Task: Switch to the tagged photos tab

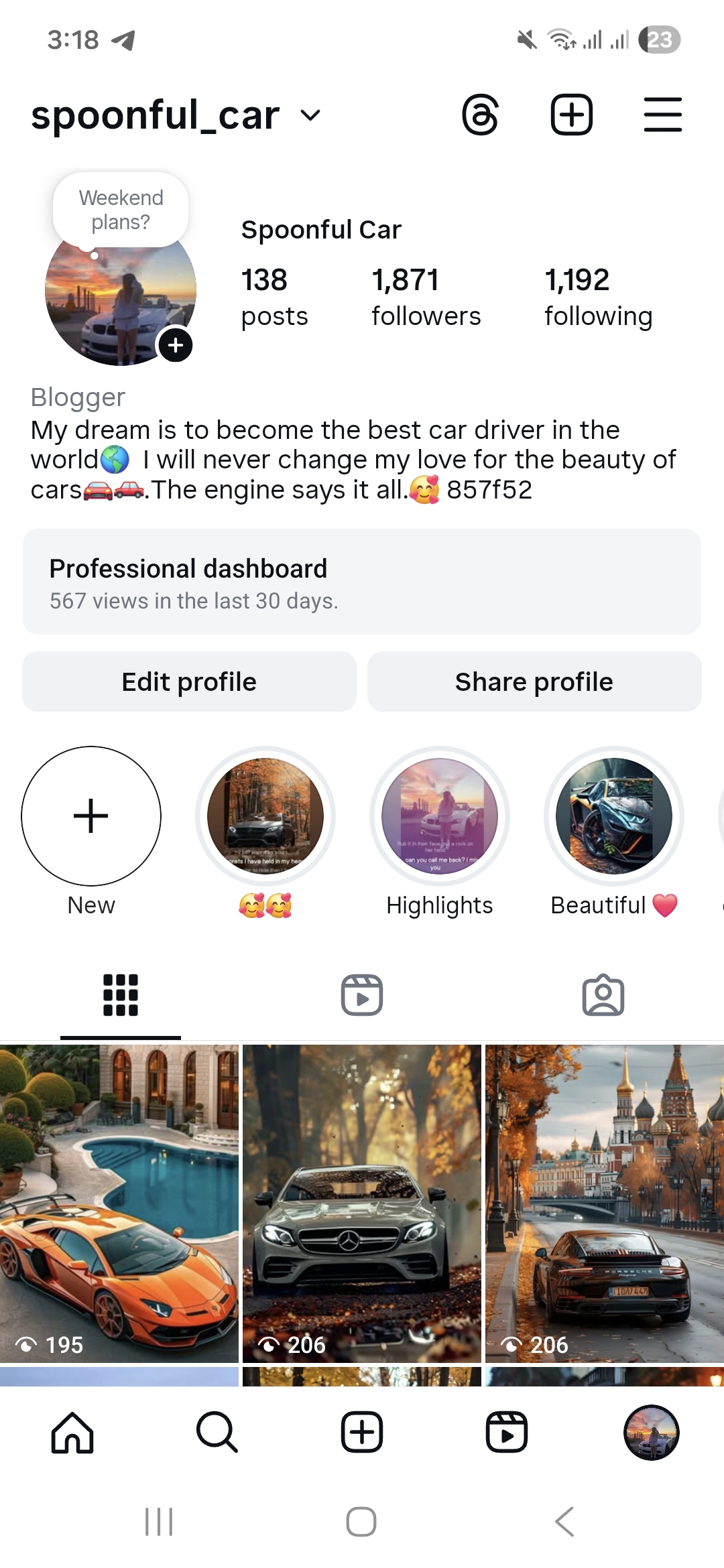Action: 603,995
